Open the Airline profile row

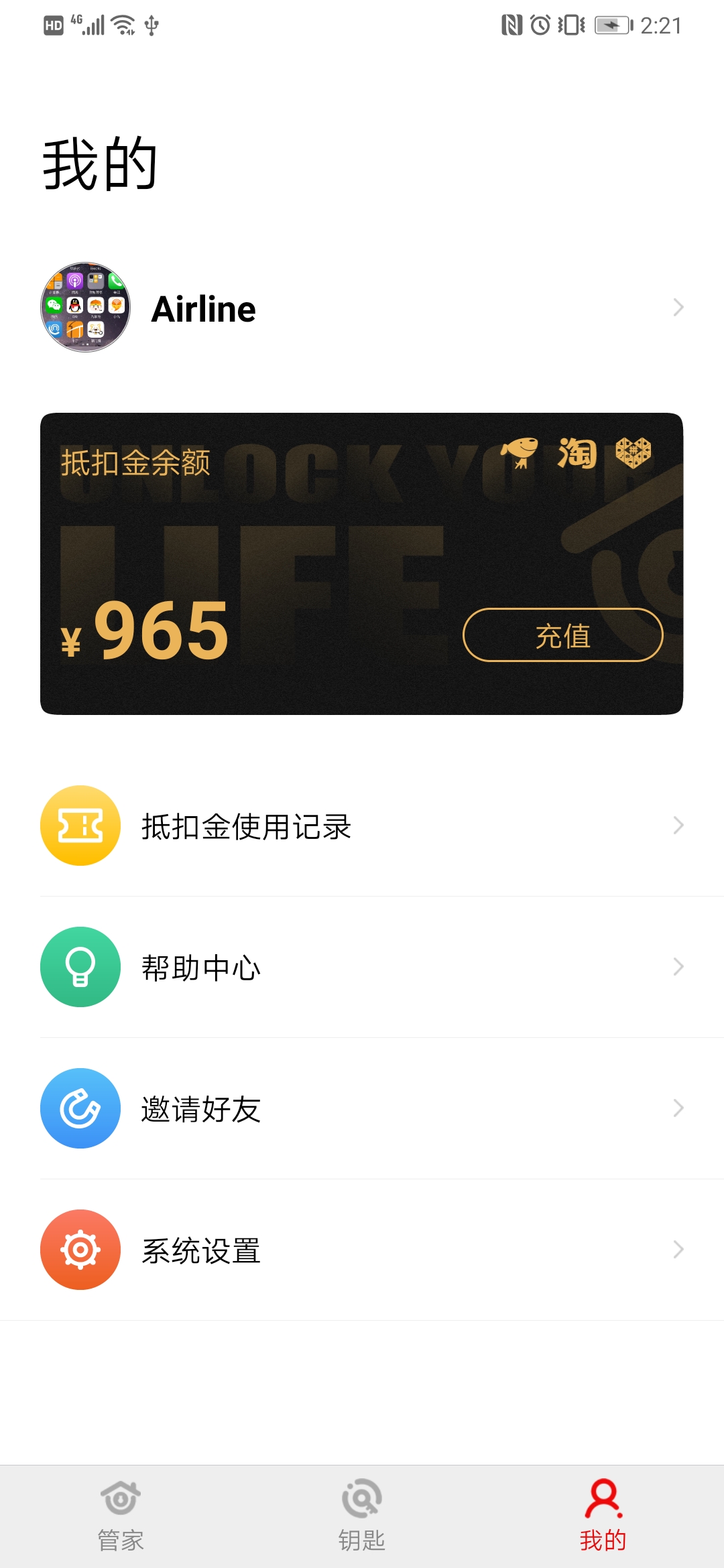tap(362, 308)
